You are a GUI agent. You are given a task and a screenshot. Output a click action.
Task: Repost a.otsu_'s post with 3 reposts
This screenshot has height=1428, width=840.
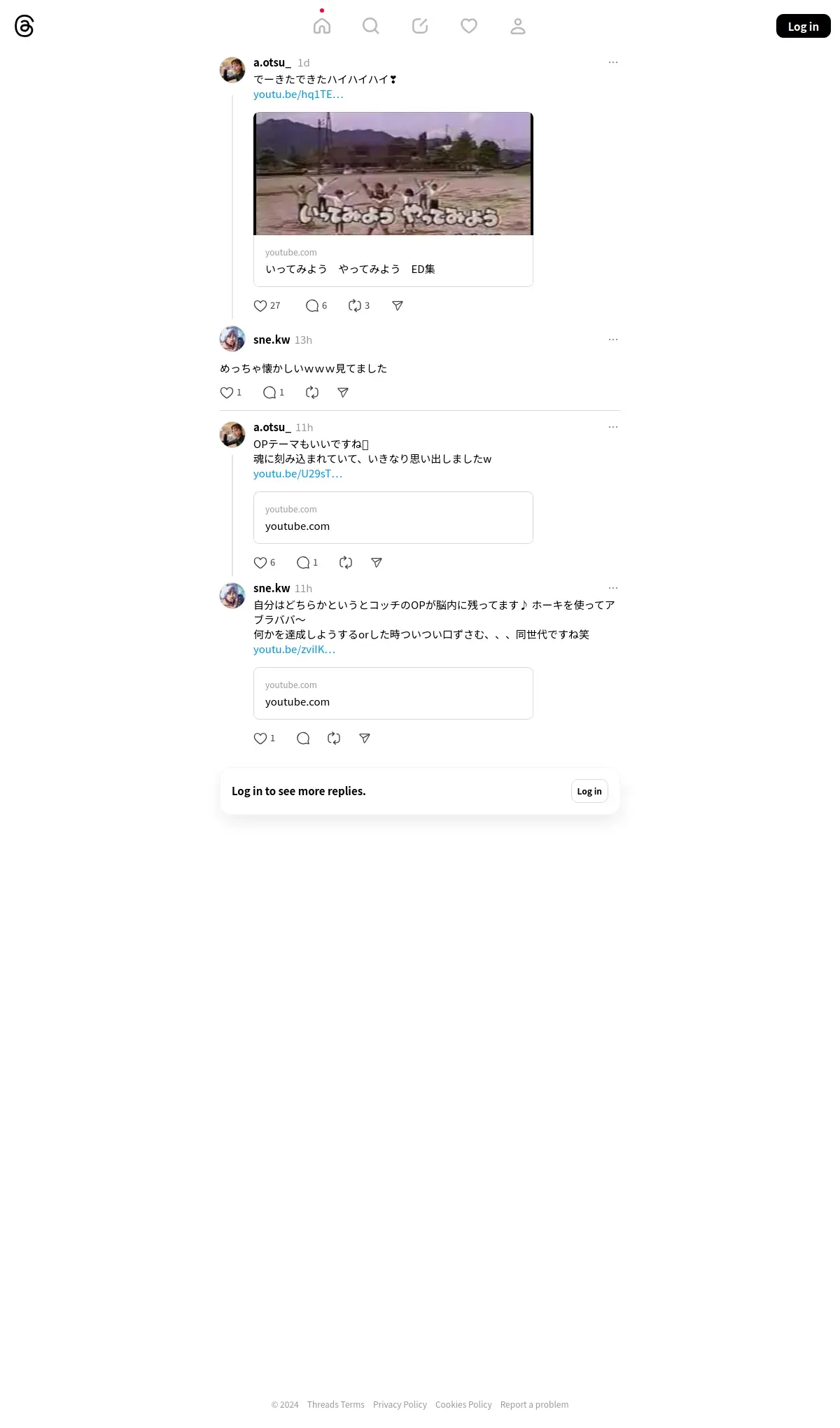point(355,306)
